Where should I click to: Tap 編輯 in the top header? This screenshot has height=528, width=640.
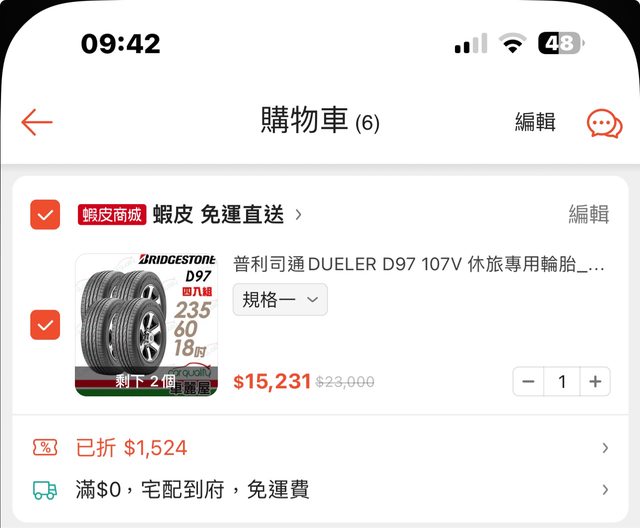pos(535,122)
